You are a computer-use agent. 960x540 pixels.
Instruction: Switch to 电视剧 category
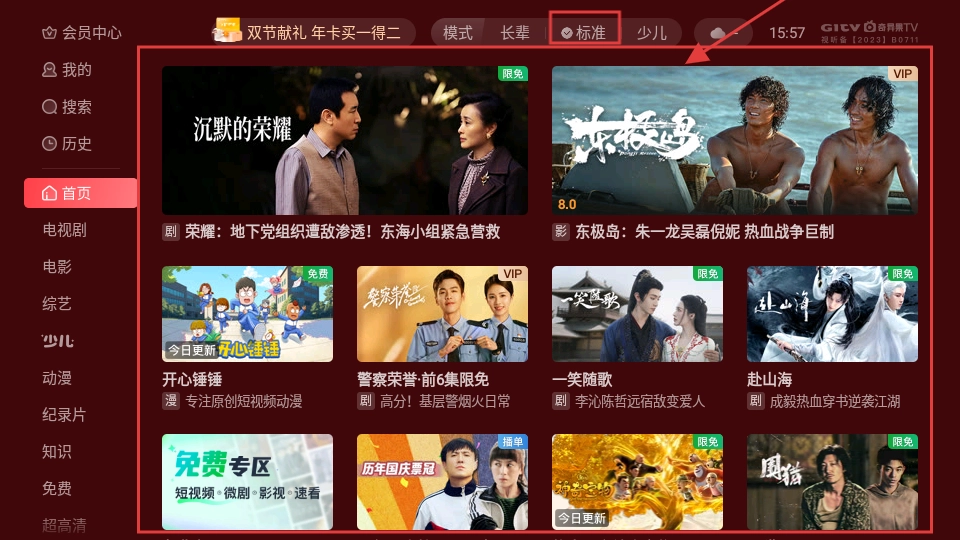click(64, 230)
